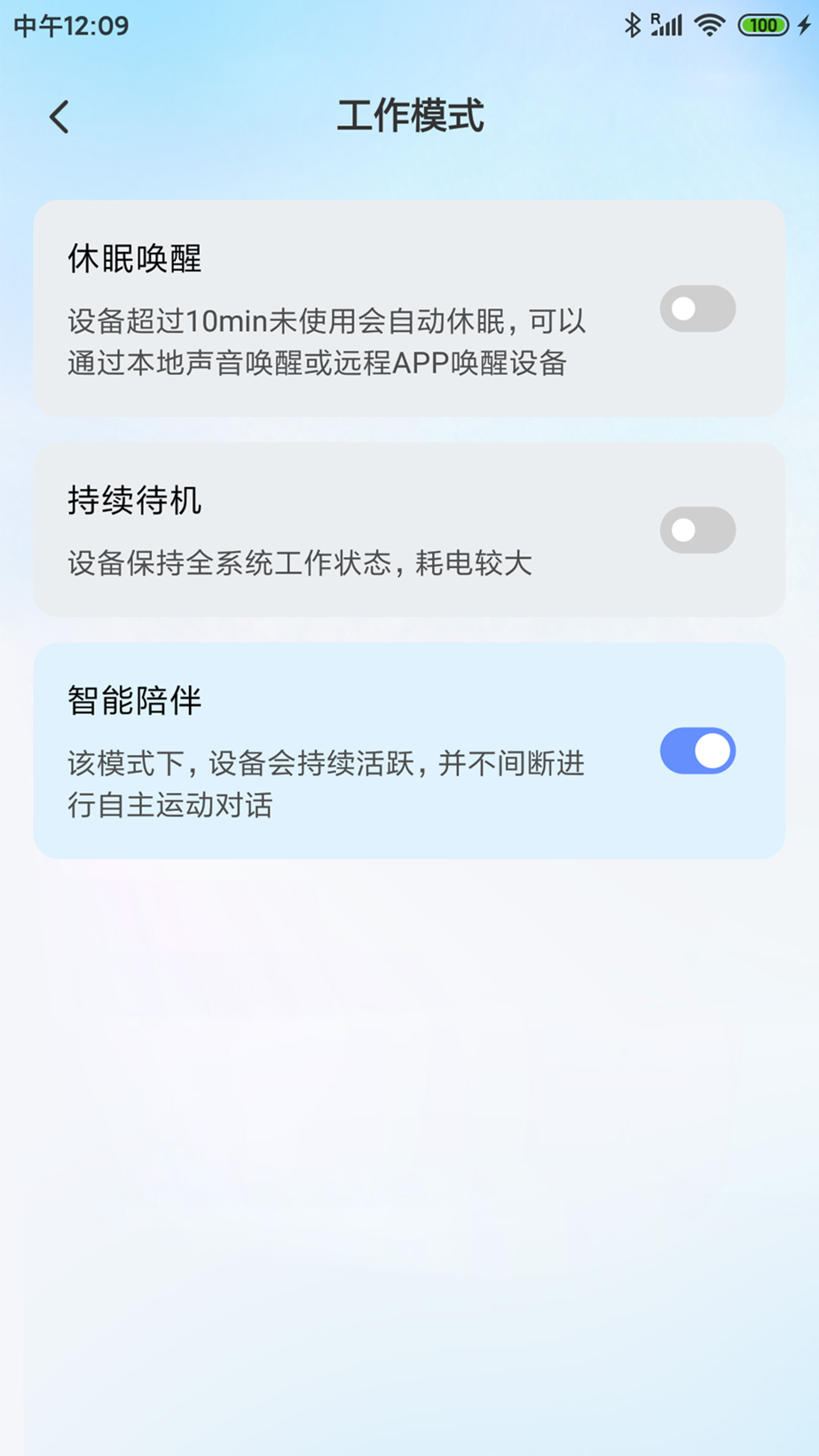Turn on the 持续待机 standby toggle

[697, 529]
